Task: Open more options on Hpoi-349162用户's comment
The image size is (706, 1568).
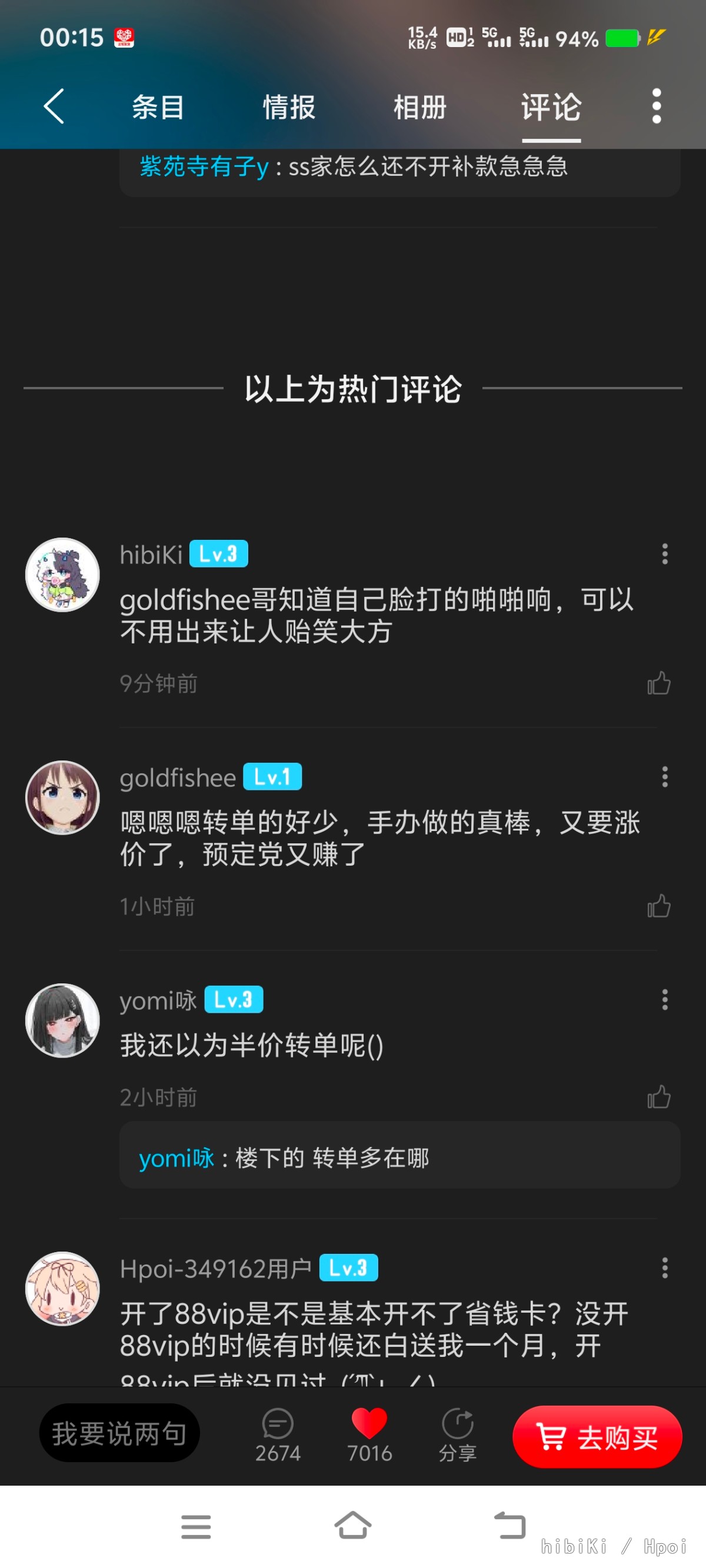Action: pyautogui.click(x=665, y=1268)
